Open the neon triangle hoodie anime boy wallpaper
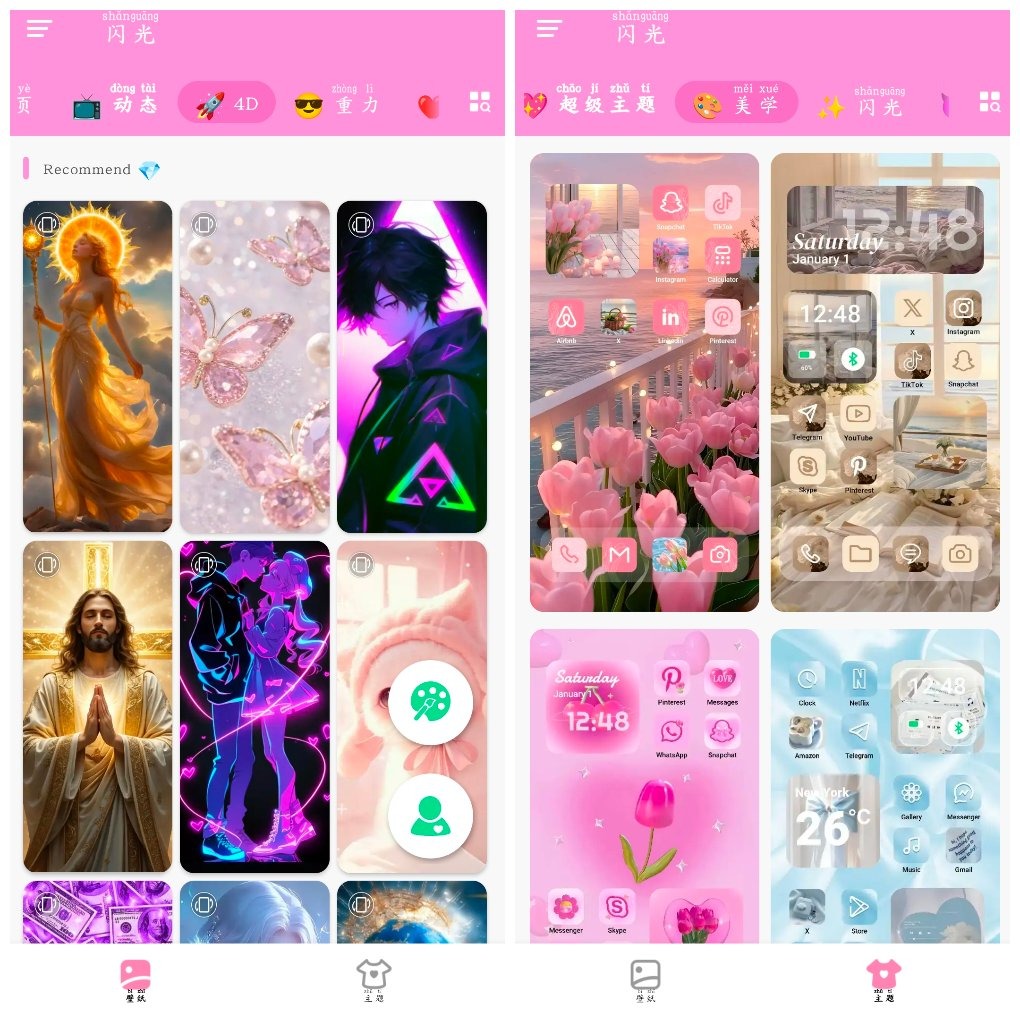This screenshot has height=1020, width=1020. 411,366
